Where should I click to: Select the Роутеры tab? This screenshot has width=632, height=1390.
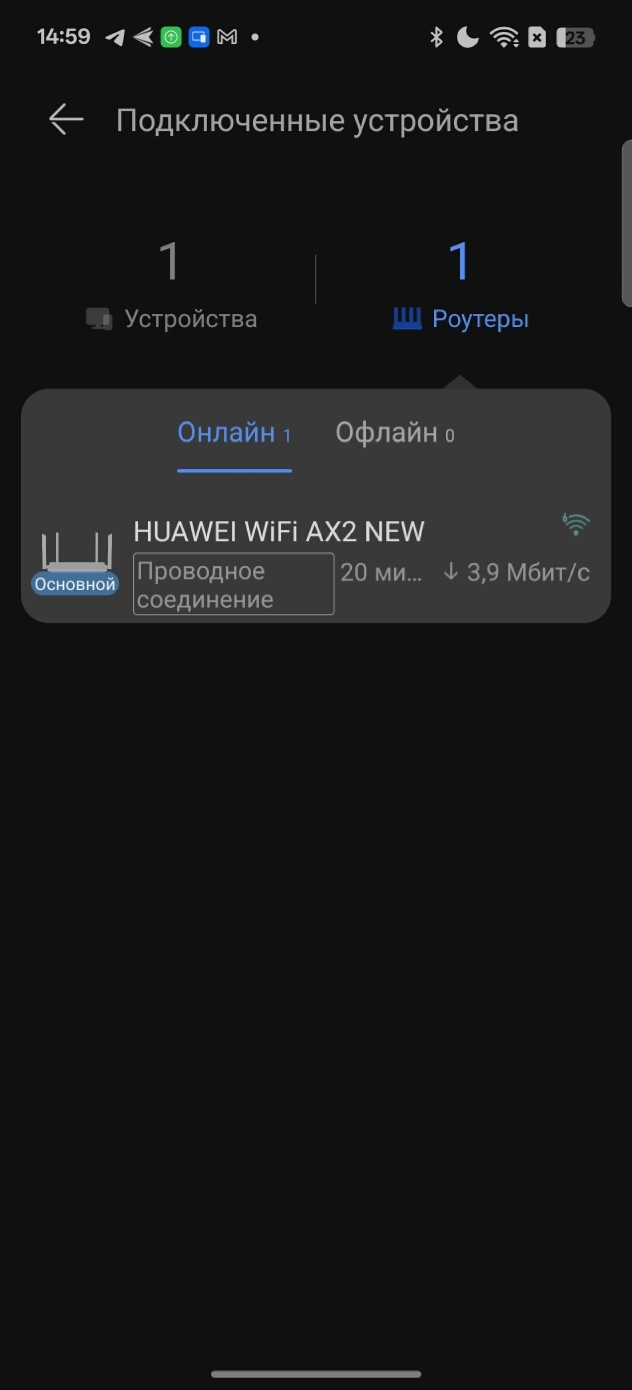(460, 285)
